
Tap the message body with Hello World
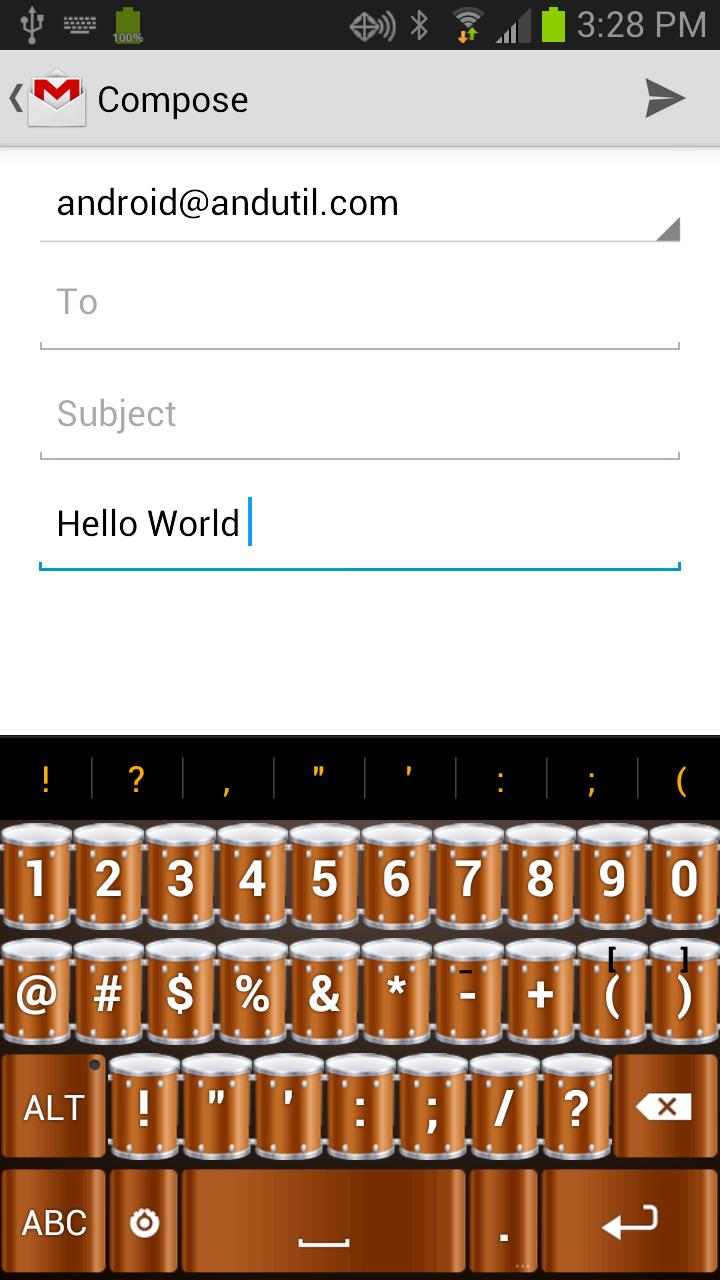tap(360, 524)
